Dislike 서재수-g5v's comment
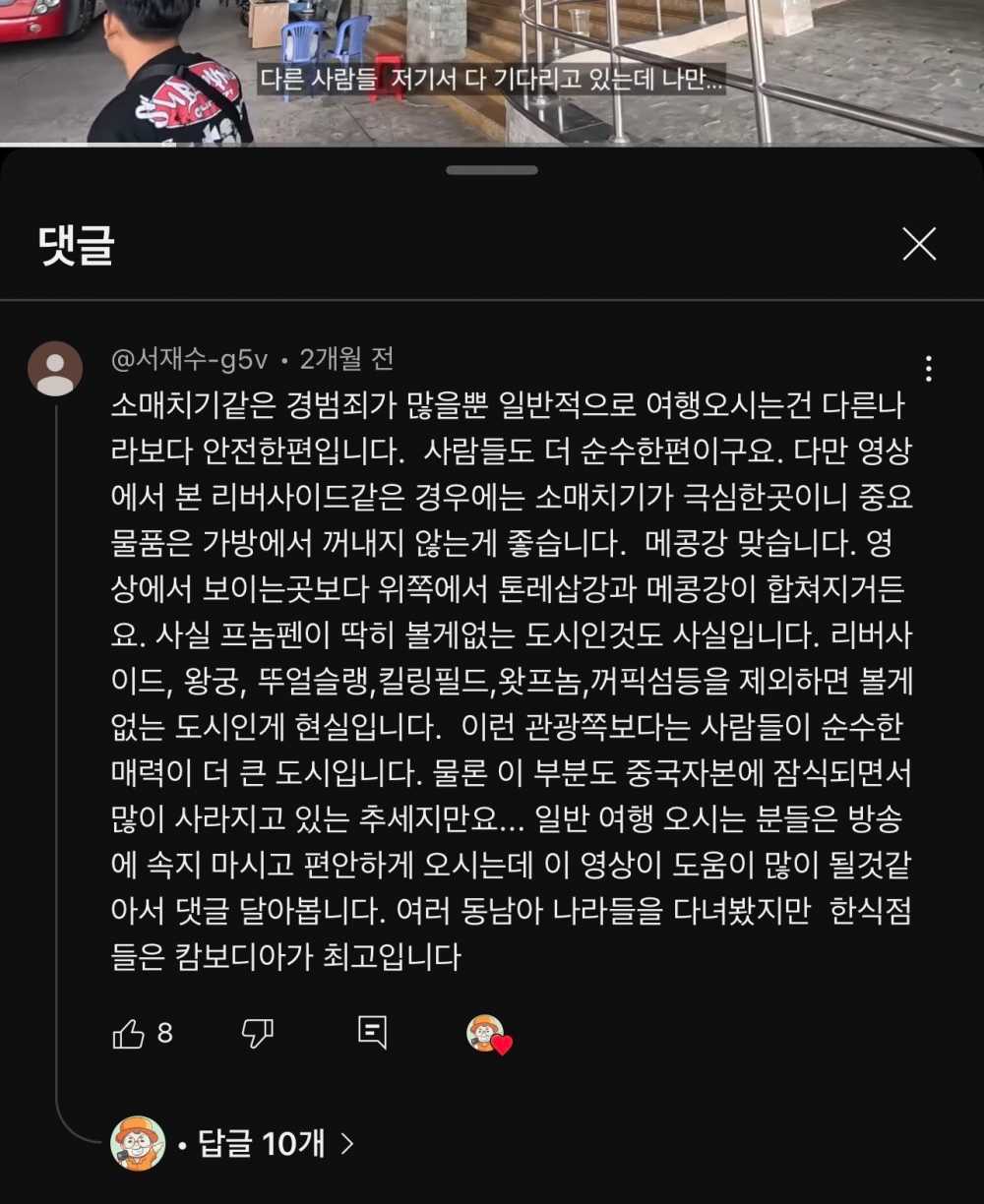The image size is (984, 1204). pos(257,1033)
